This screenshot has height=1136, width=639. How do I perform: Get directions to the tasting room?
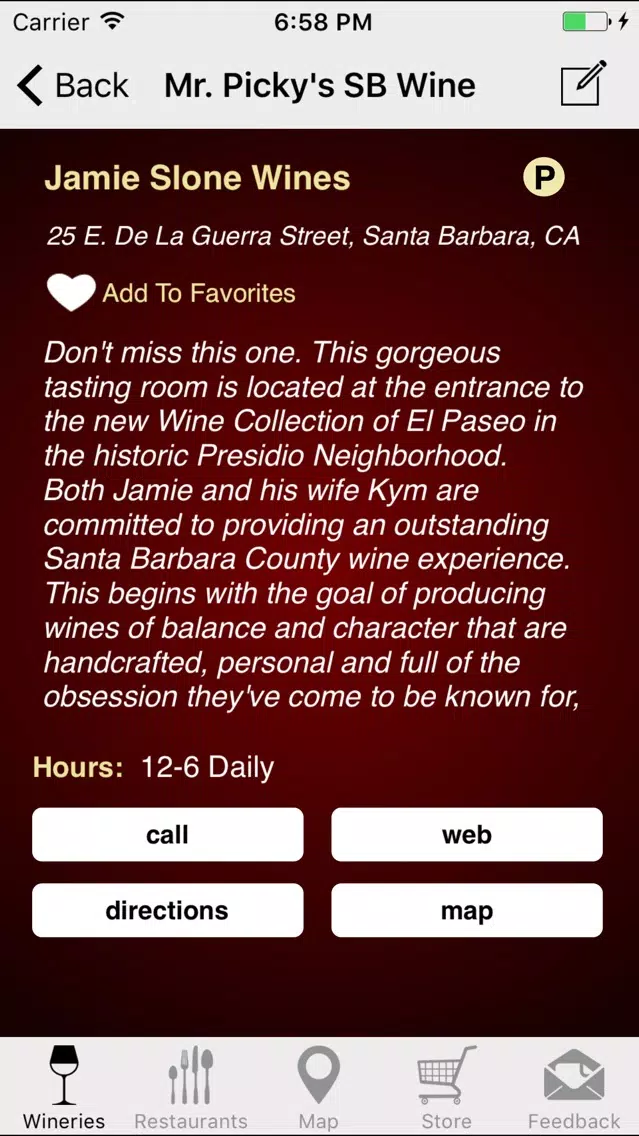167,910
